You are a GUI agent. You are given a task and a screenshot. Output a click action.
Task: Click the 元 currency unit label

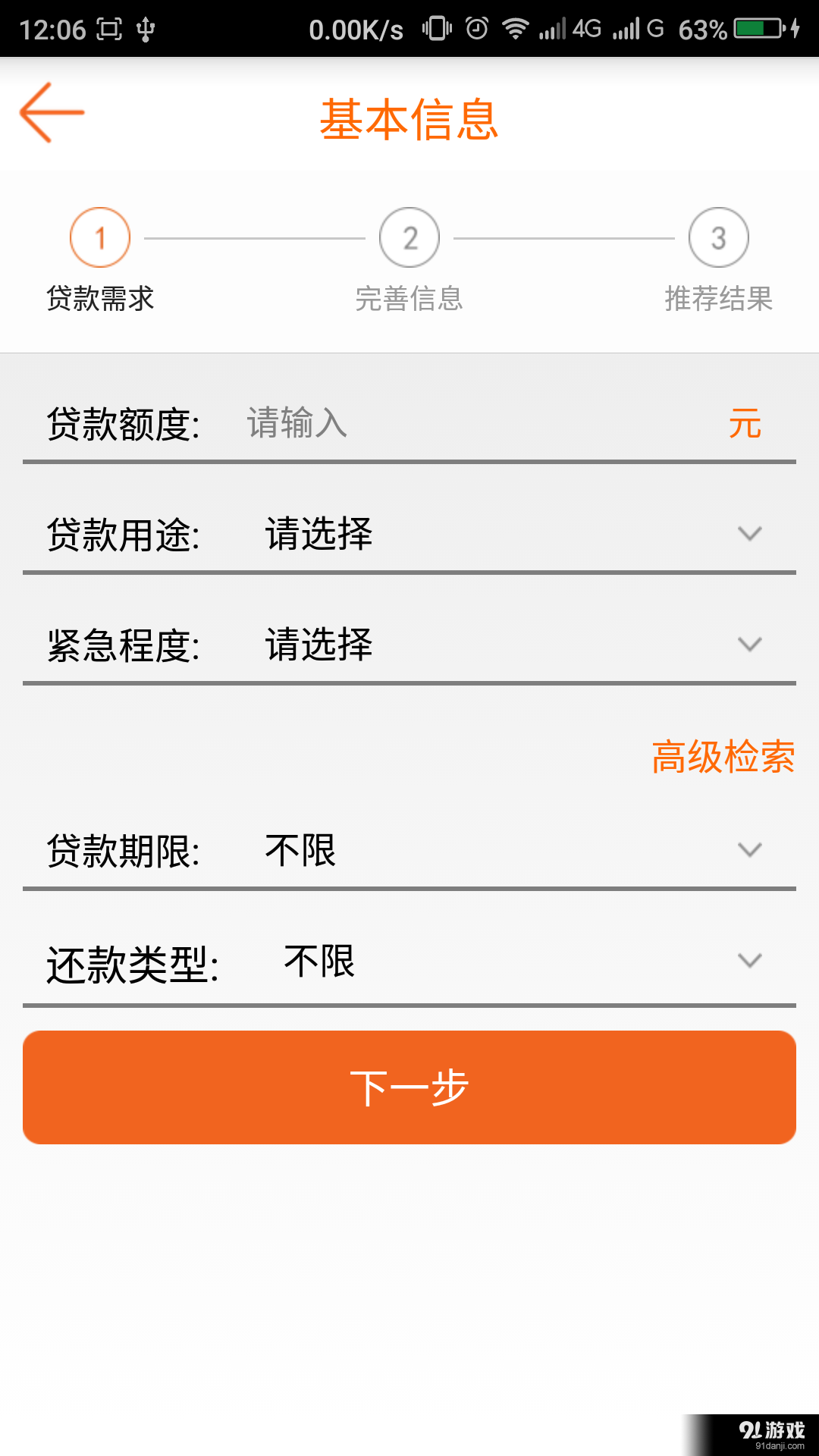[743, 425]
